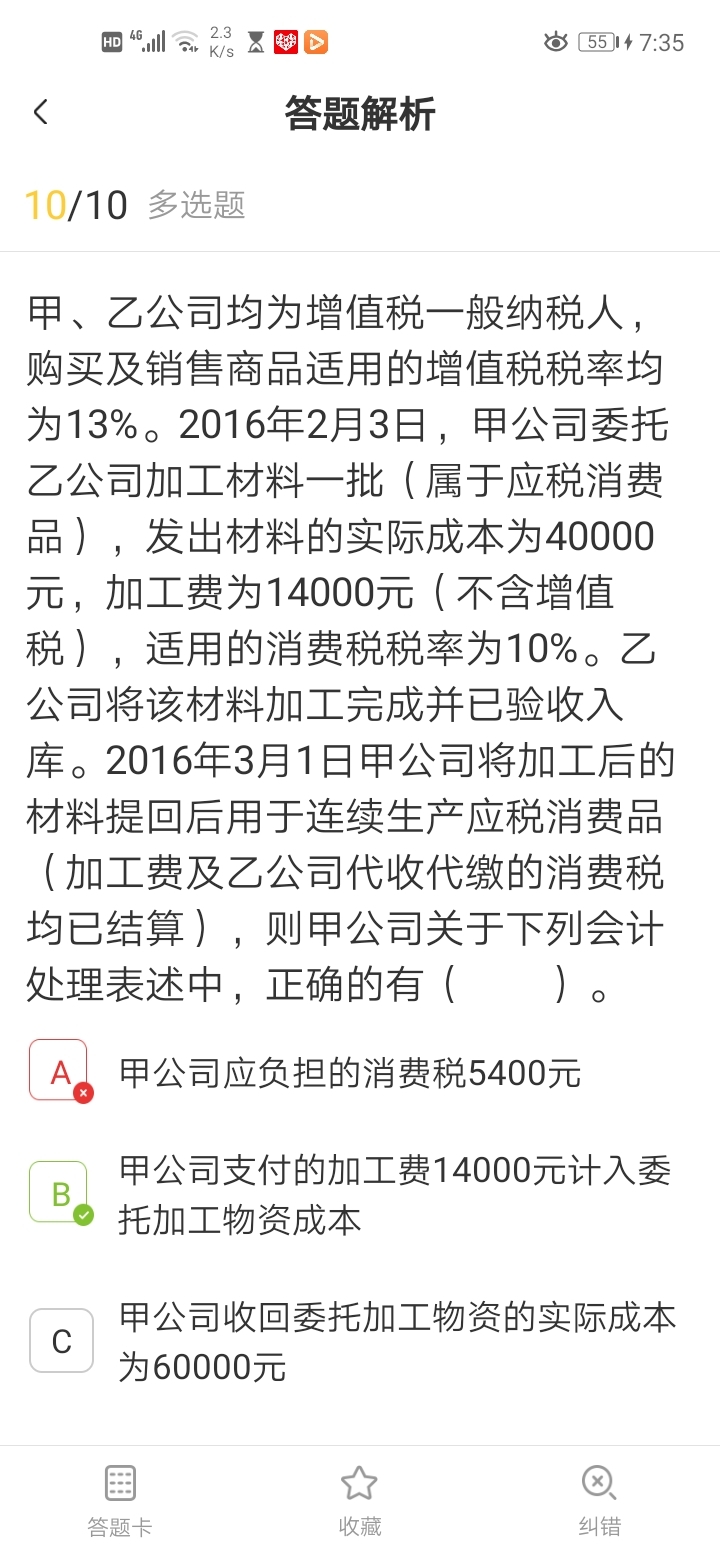720x1560 pixels.
Task: Open the 答题卡 answer sheet
Action: [x=120, y=1500]
